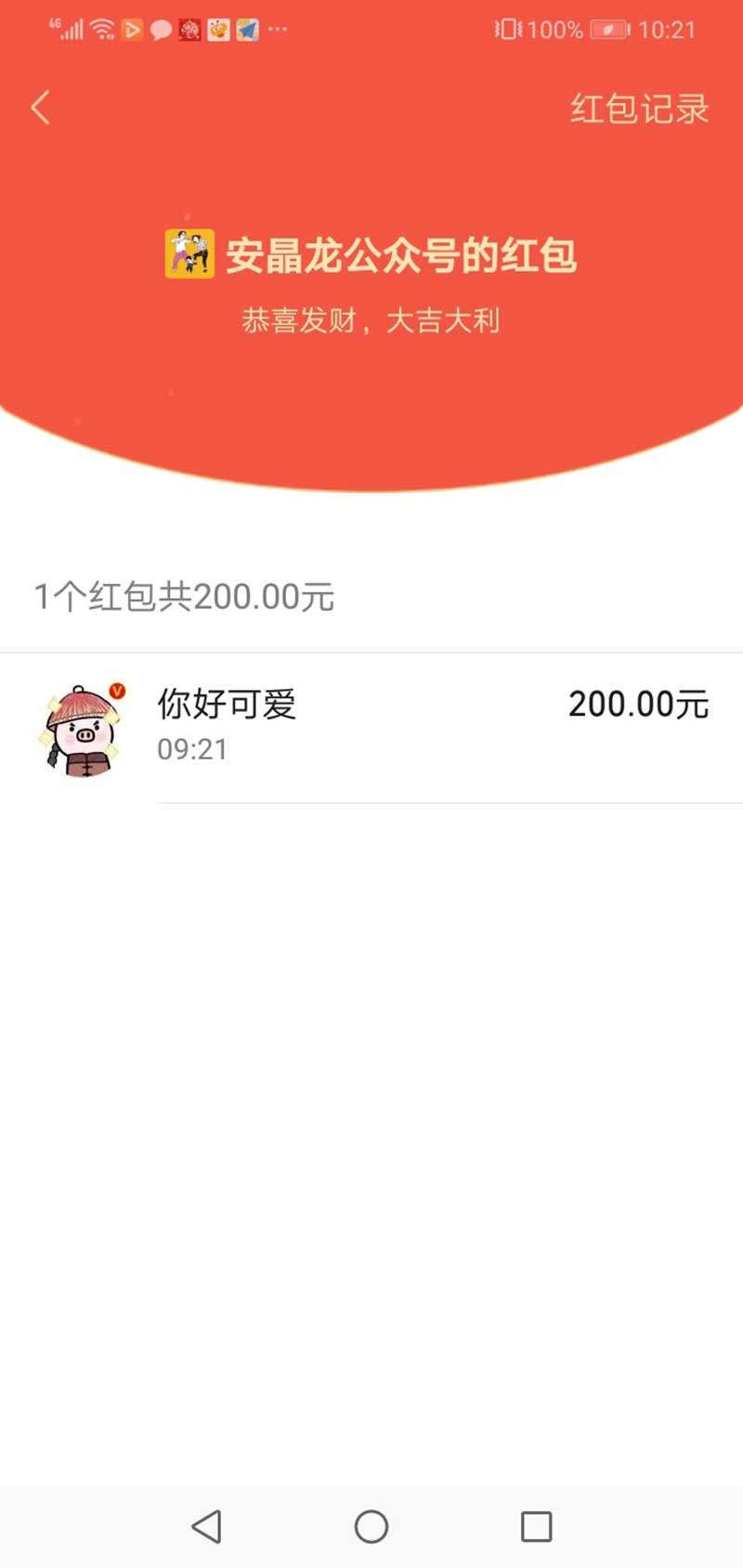The height and width of the screenshot is (1568, 743).
Task: Tap the pig avatar of 你好可爱
Action: (82, 733)
